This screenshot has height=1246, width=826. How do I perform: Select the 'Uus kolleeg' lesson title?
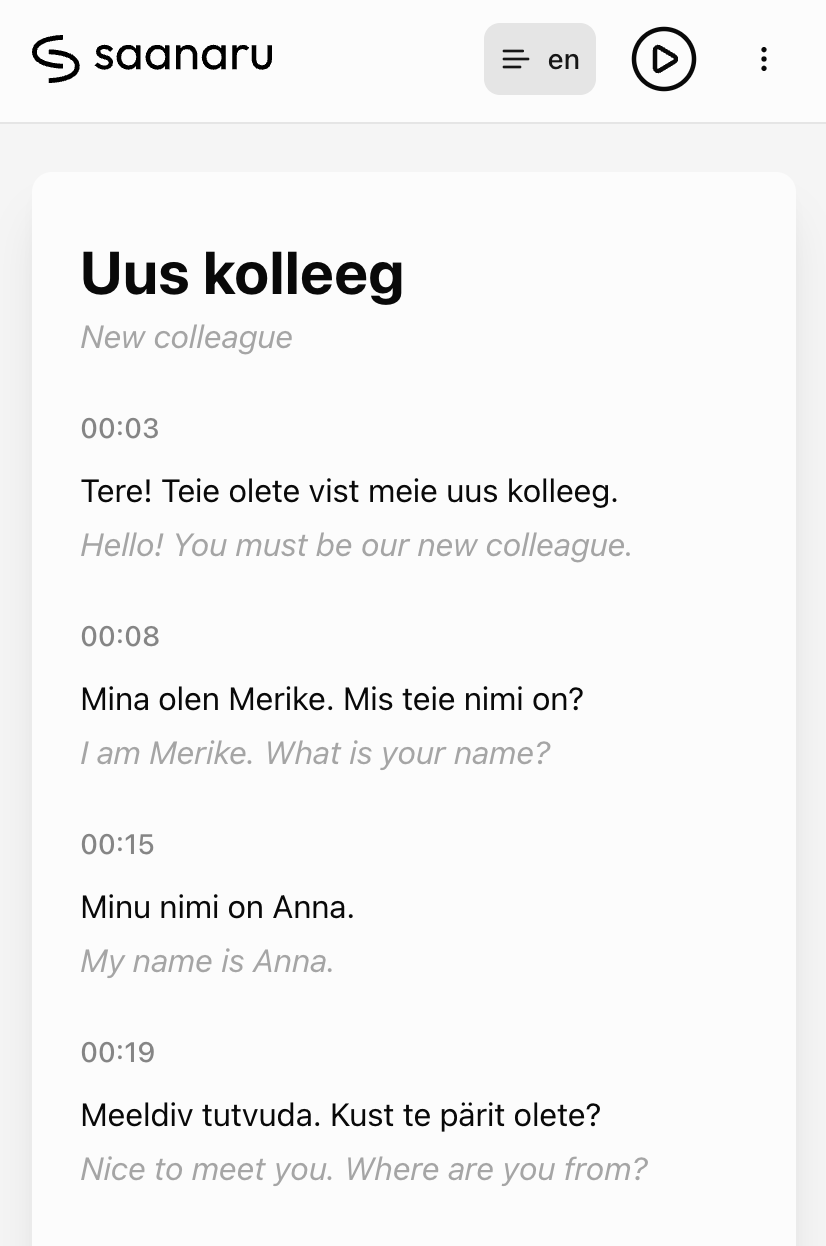[x=241, y=274]
